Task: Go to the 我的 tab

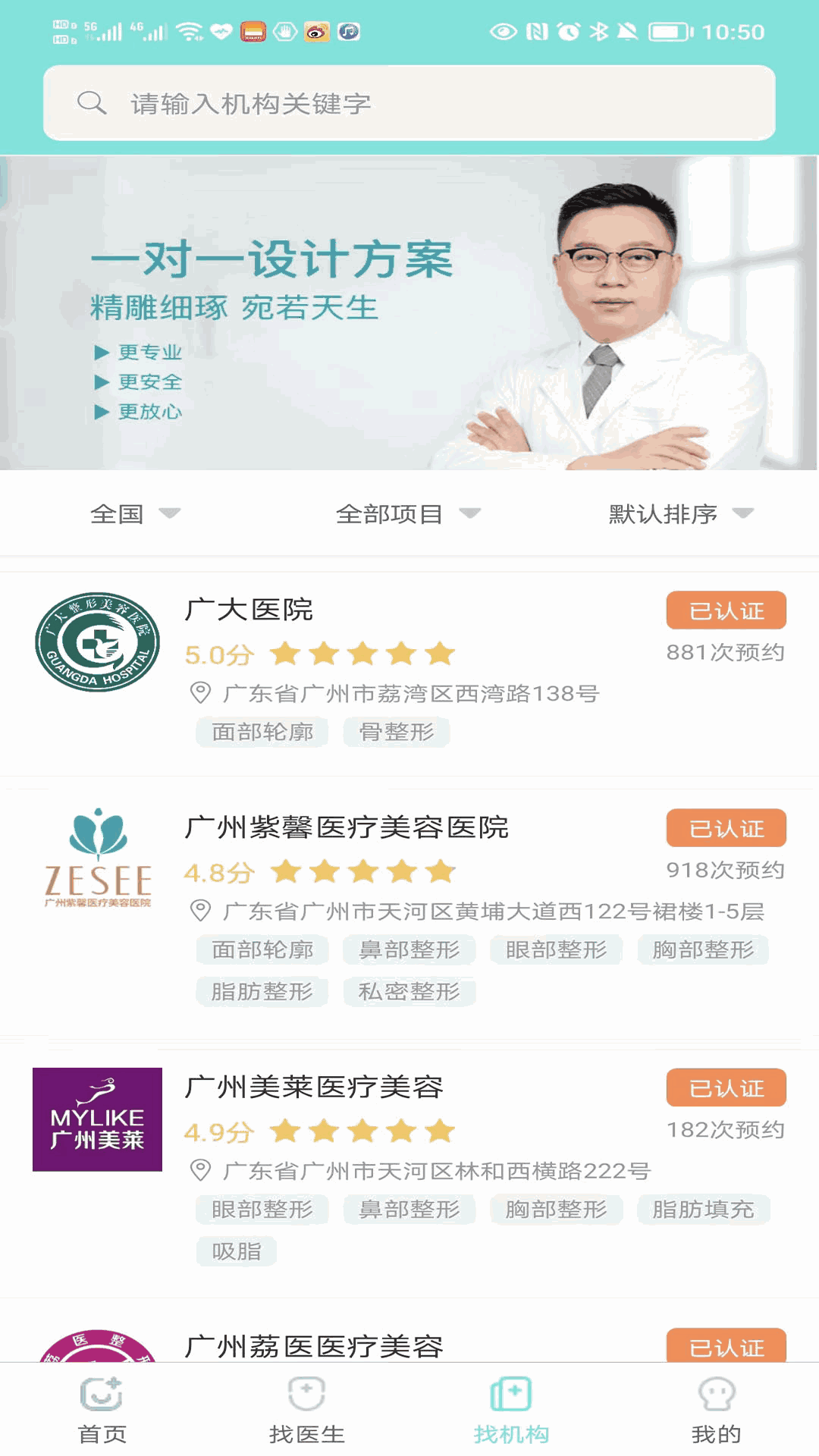Action: pyautogui.click(x=716, y=1410)
